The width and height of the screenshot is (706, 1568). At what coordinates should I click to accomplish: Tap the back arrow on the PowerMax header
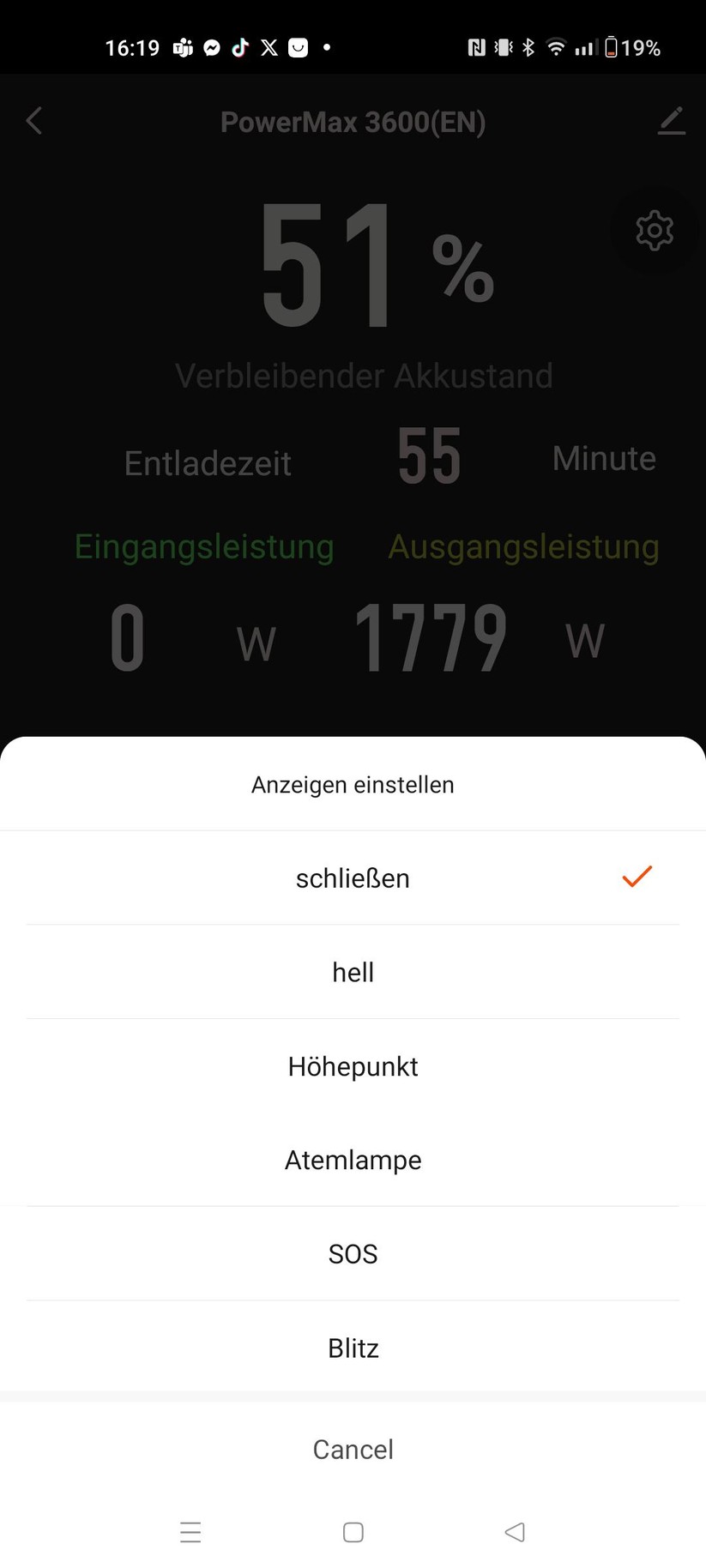tap(34, 121)
